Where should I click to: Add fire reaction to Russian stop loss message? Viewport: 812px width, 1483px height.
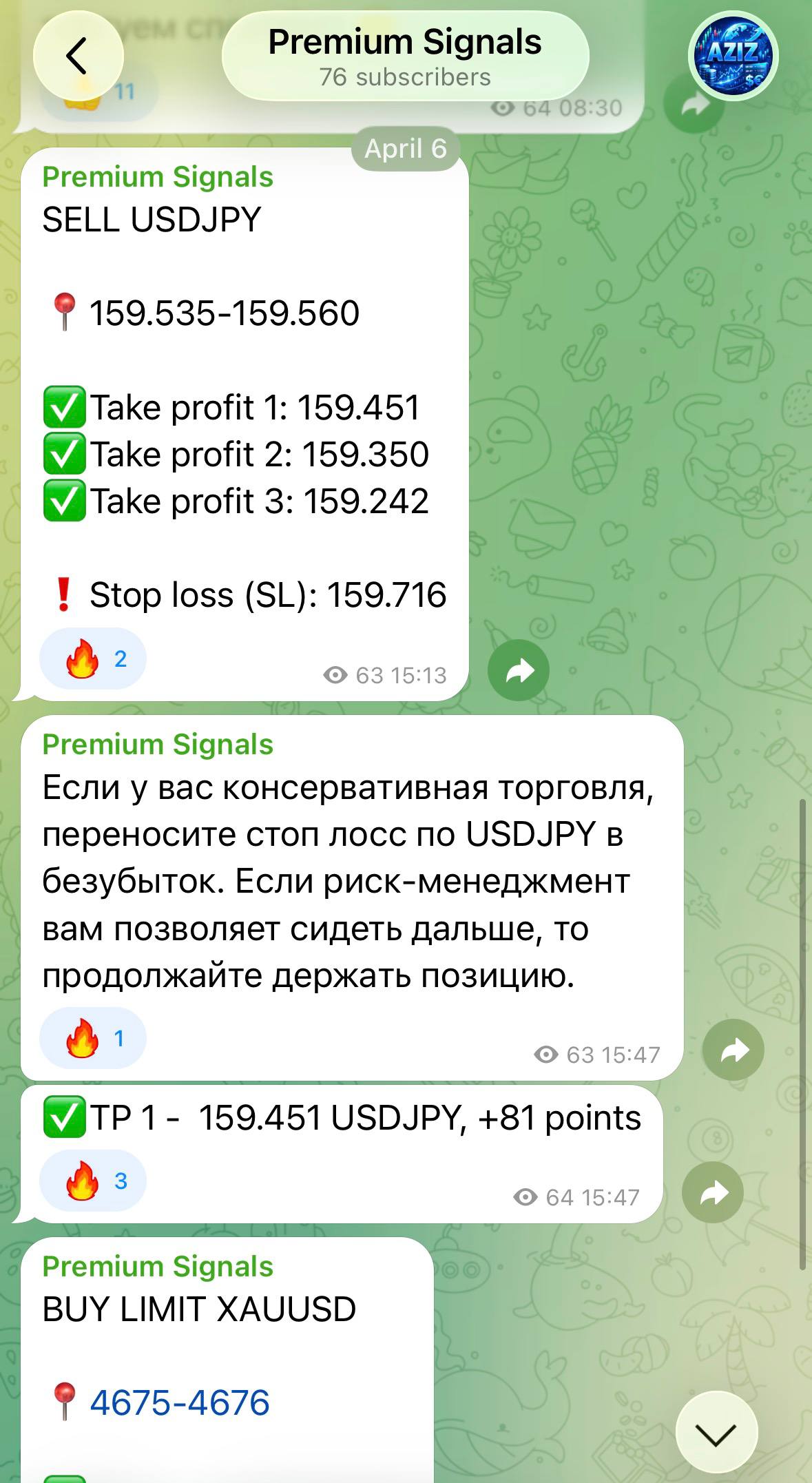click(x=93, y=1039)
